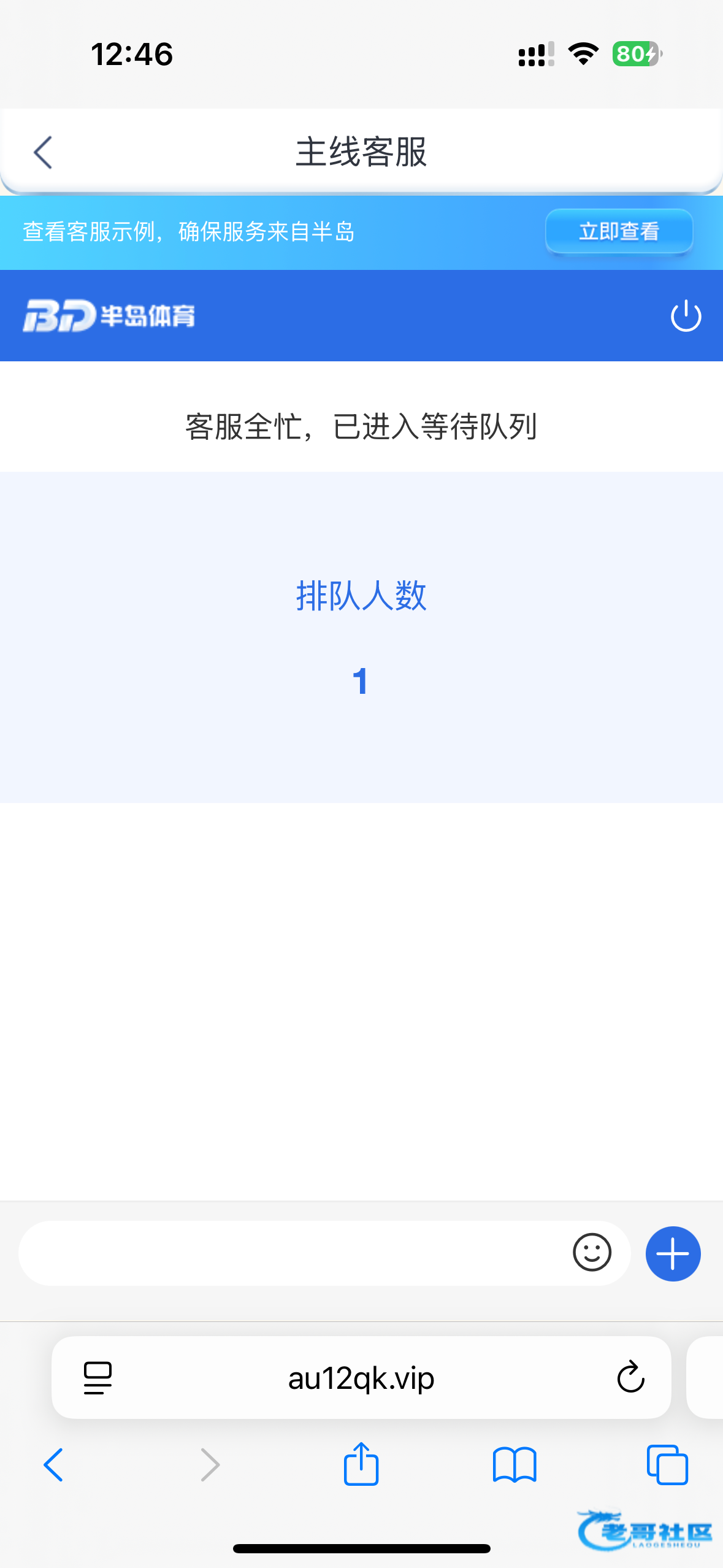
Task: Edit the au12qk.vip address bar
Action: tap(361, 1378)
